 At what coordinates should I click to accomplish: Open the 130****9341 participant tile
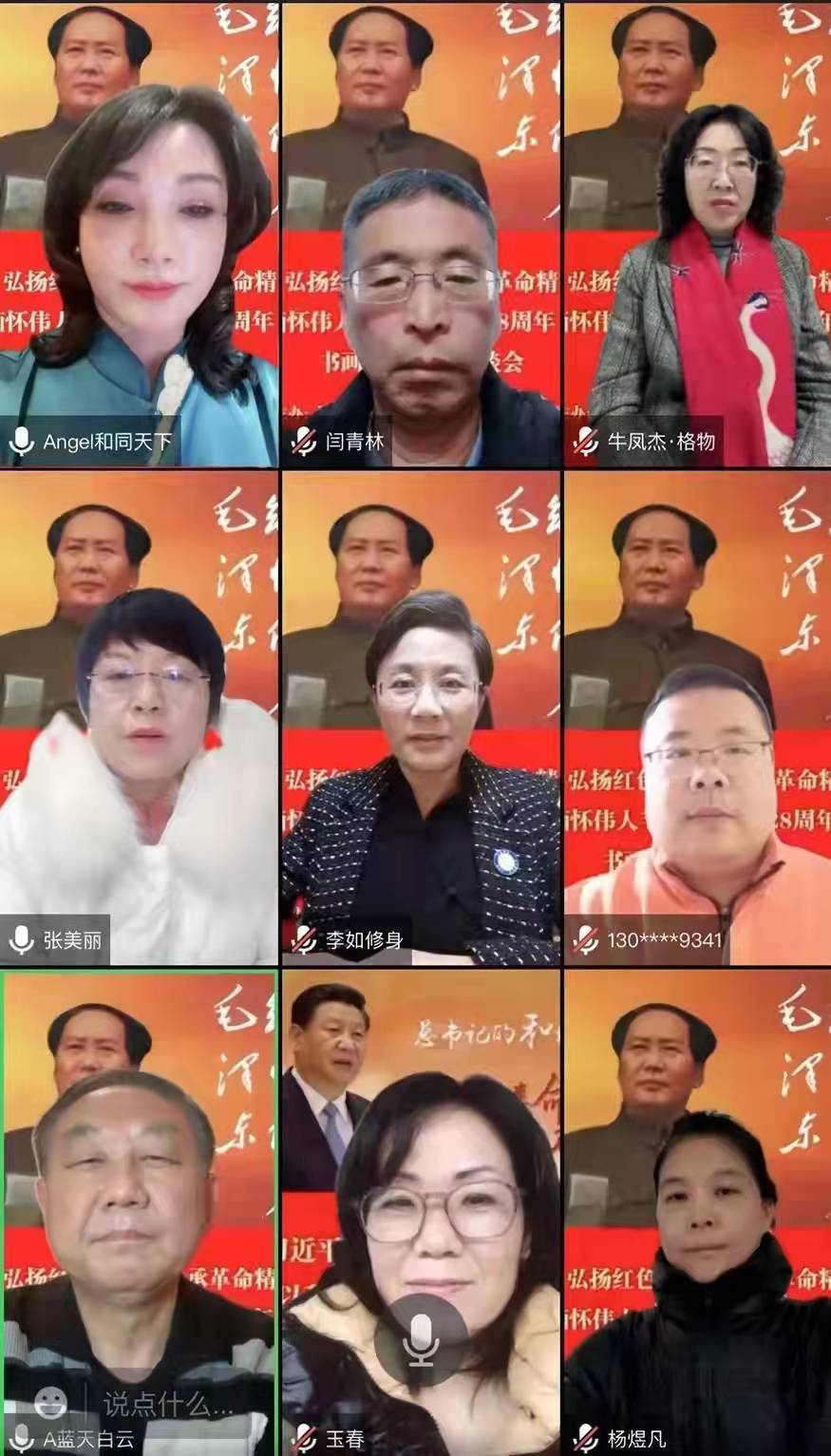[698, 719]
